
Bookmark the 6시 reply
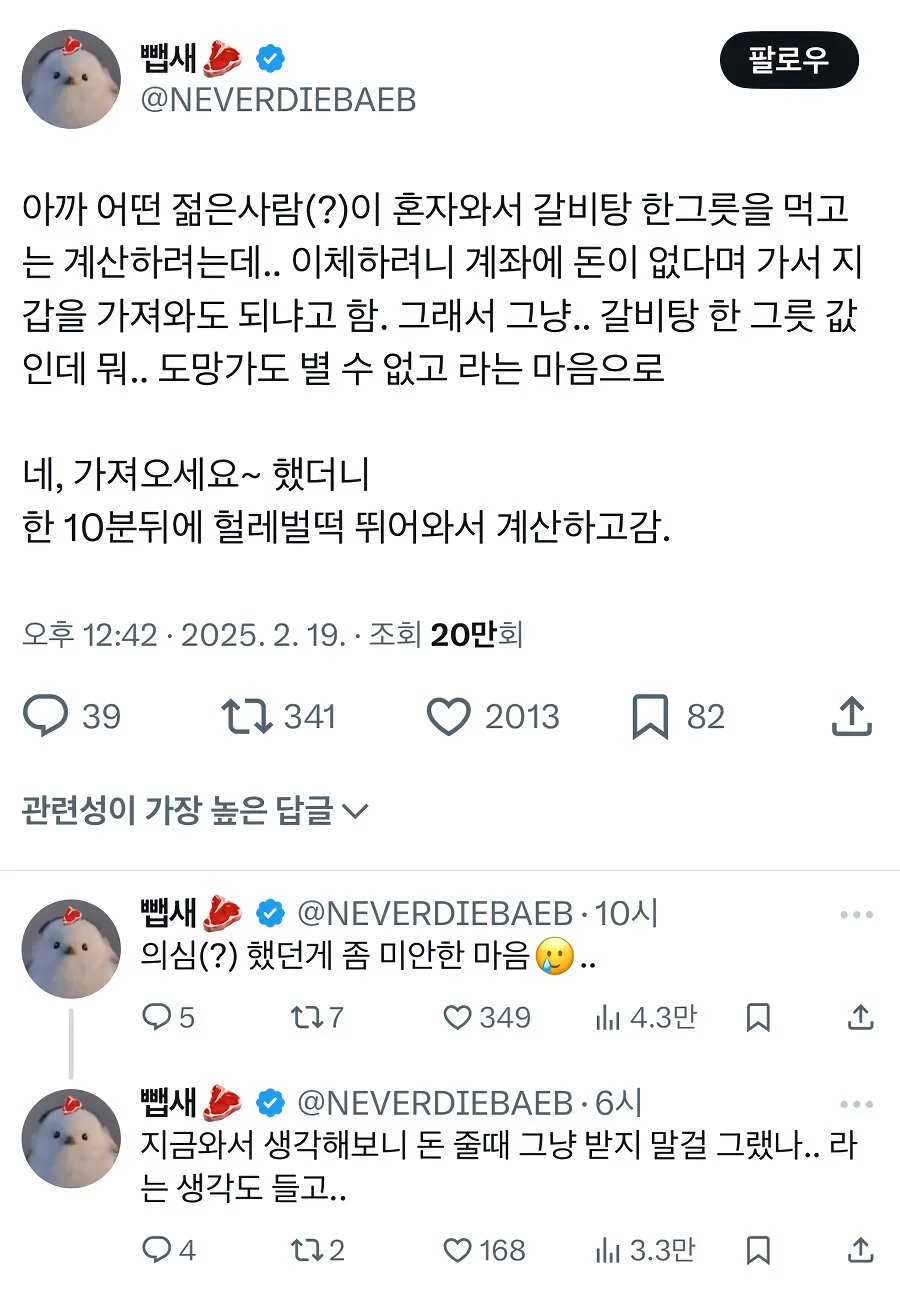(759, 1250)
